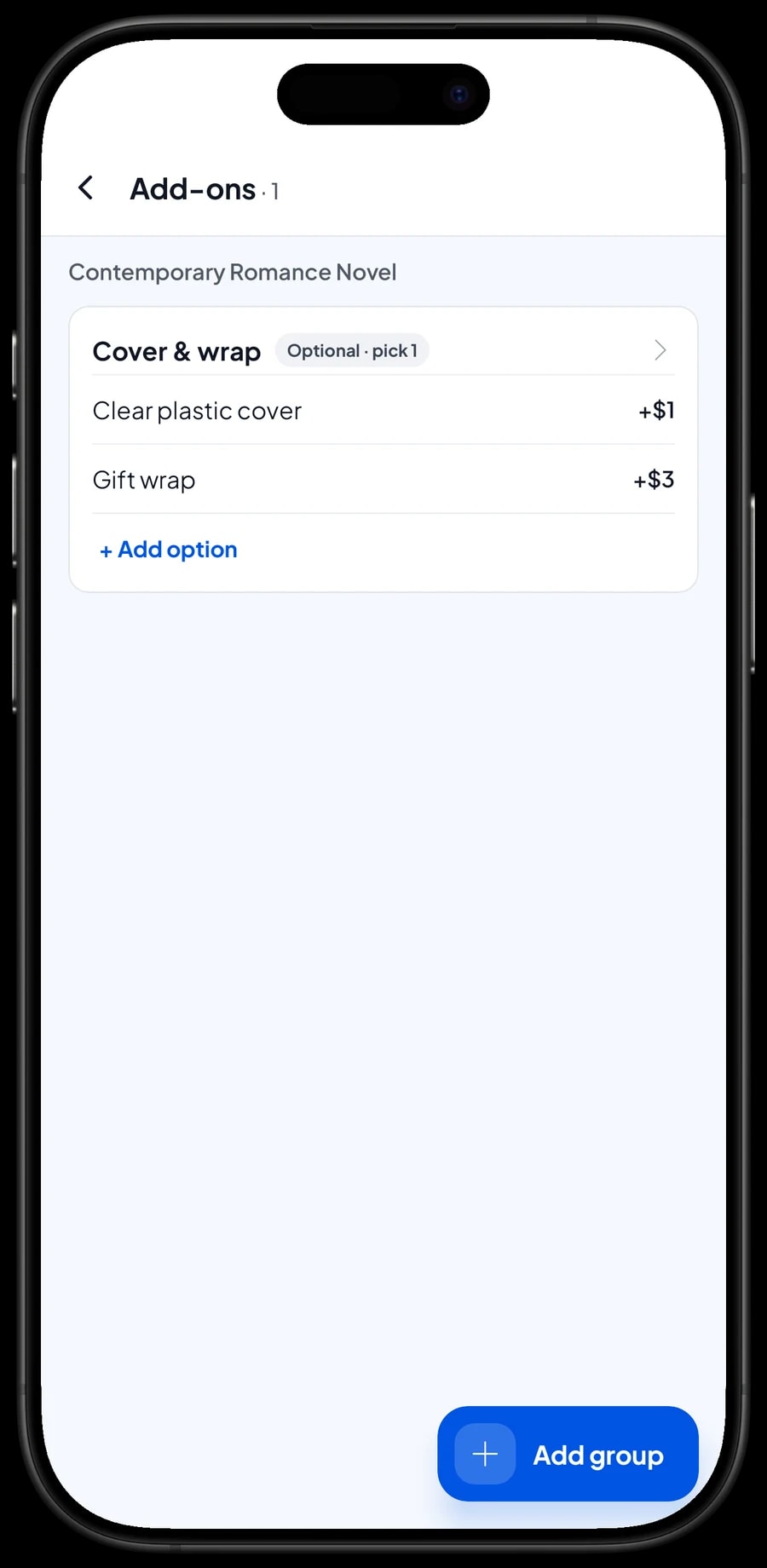Viewport: 767px width, 1568px height.
Task: Go back from the Add-ons screen
Action: click(x=86, y=188)
